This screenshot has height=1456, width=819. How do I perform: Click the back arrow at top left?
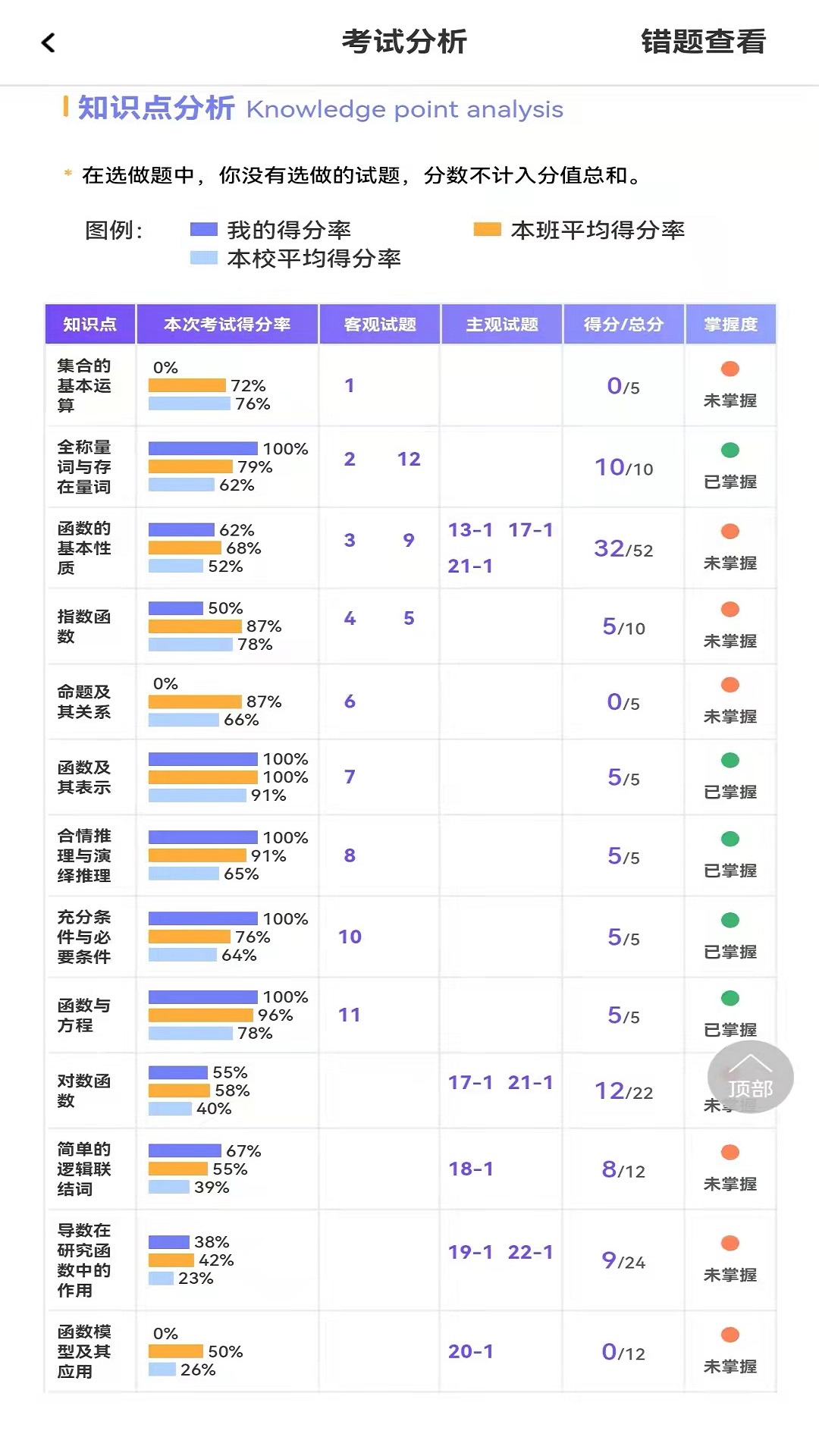tap(48, 43)
